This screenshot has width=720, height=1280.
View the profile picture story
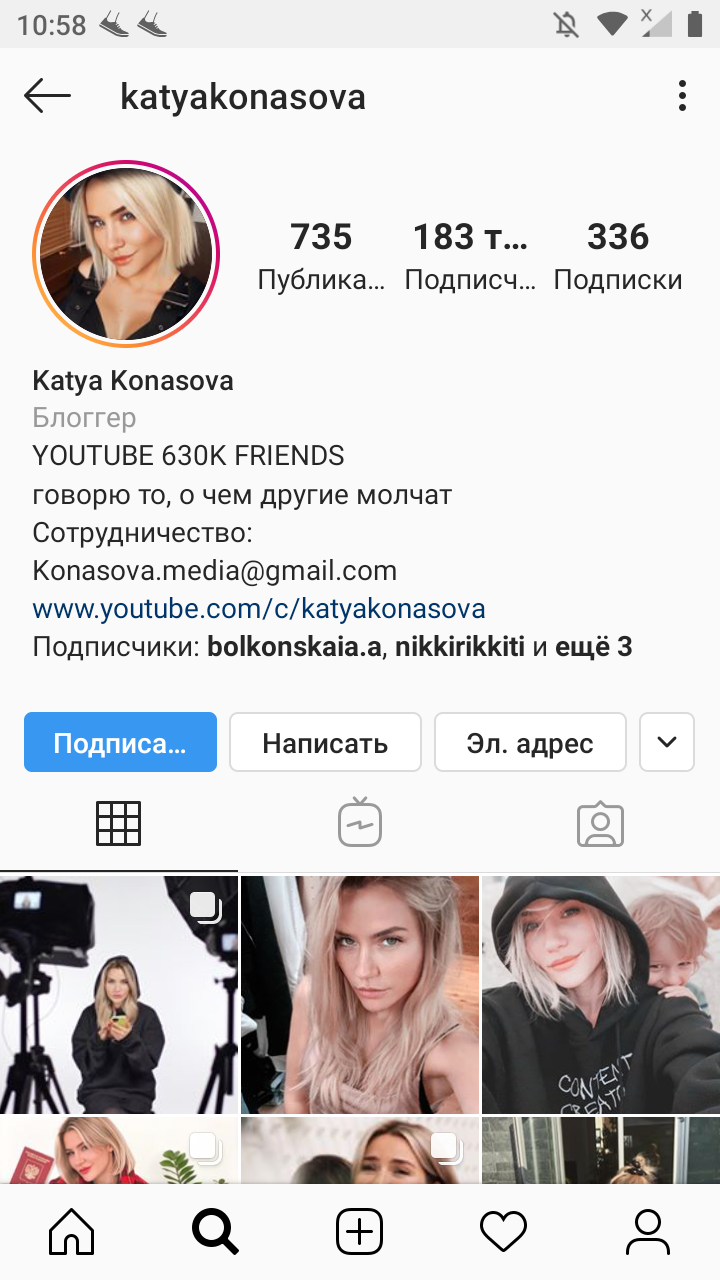(126, 253)
